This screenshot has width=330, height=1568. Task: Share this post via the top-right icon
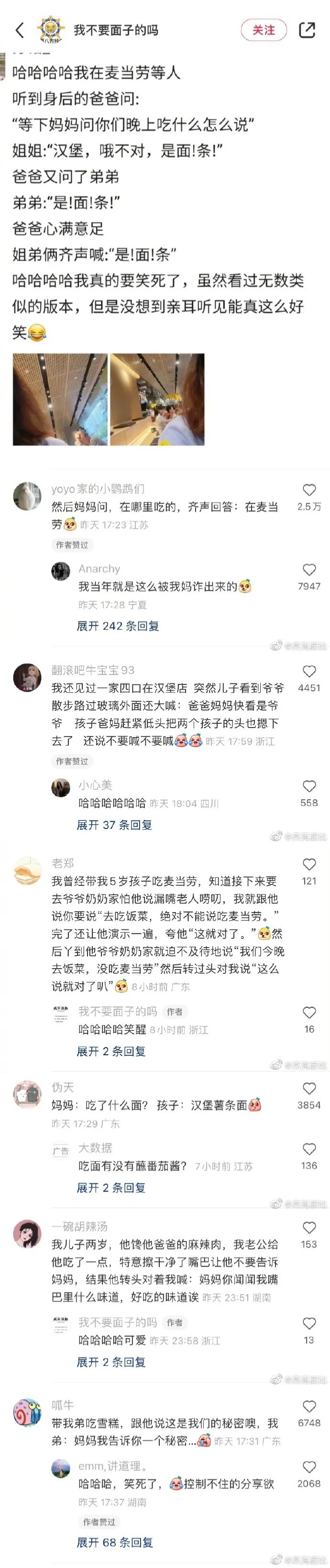[308, 30]
